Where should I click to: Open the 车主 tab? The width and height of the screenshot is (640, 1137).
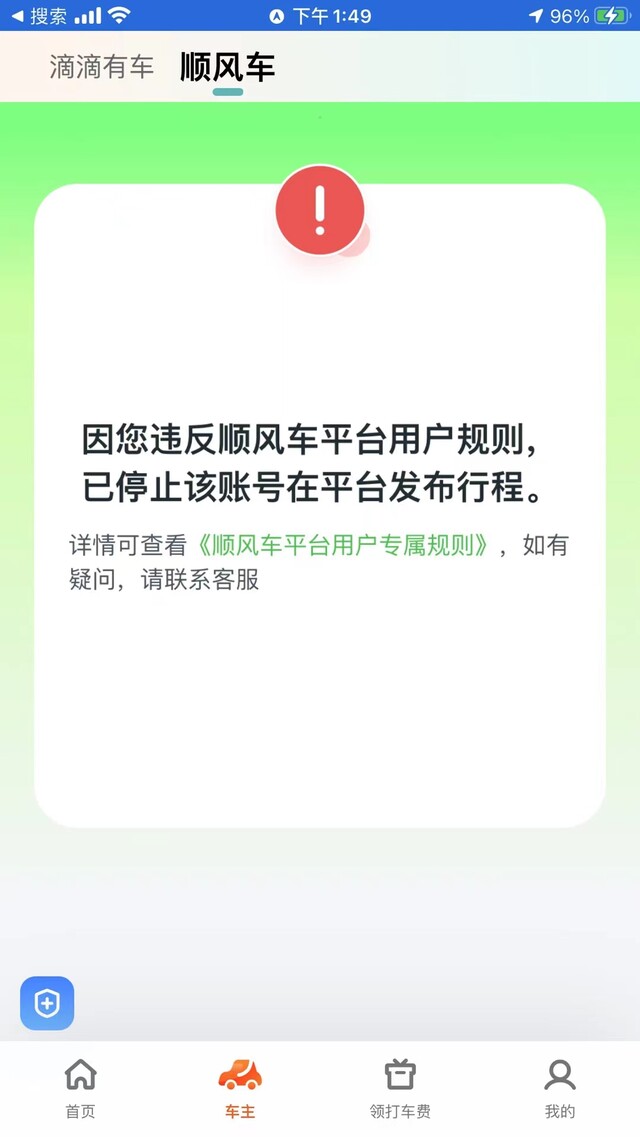(240, 1088)
